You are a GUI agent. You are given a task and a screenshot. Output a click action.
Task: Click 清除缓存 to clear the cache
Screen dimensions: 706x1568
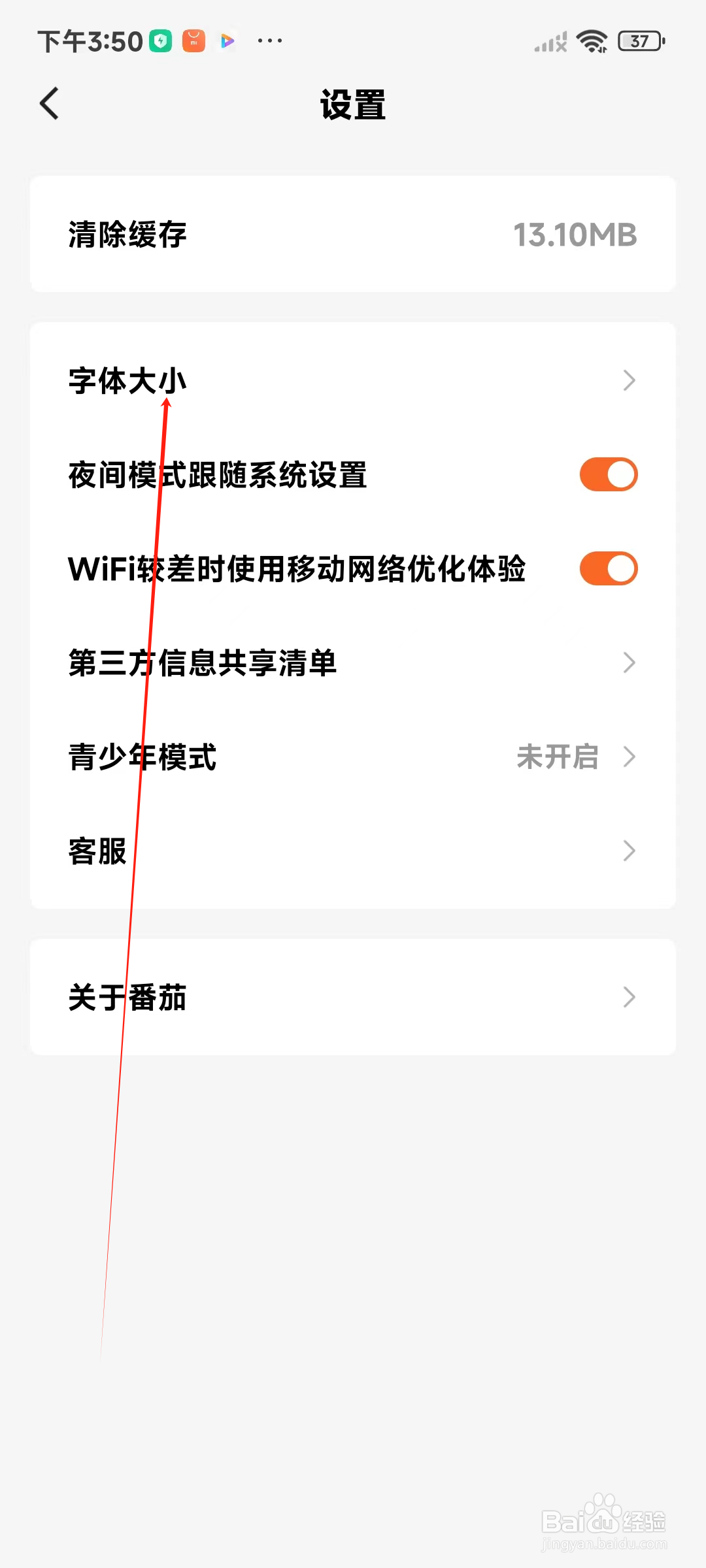127,235
